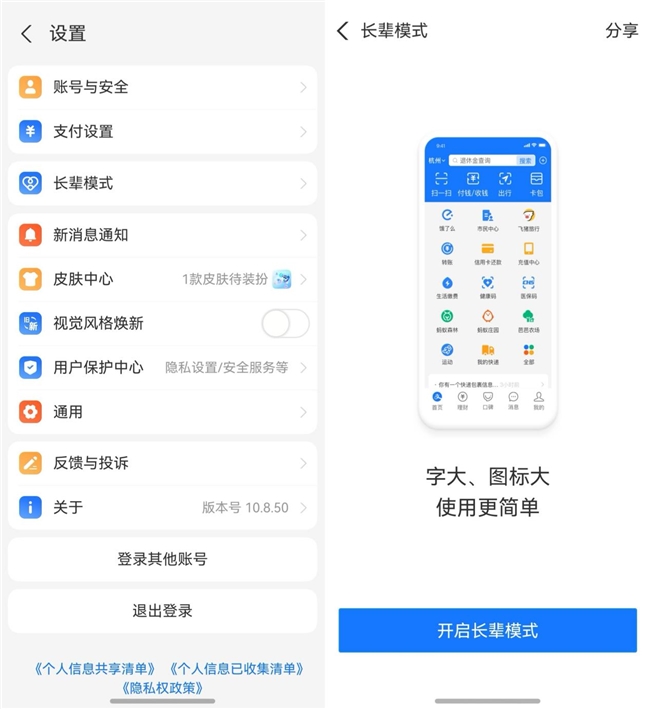Screen dimensions: 650x709
Task: Open the 关于 page
Action: 162,507
